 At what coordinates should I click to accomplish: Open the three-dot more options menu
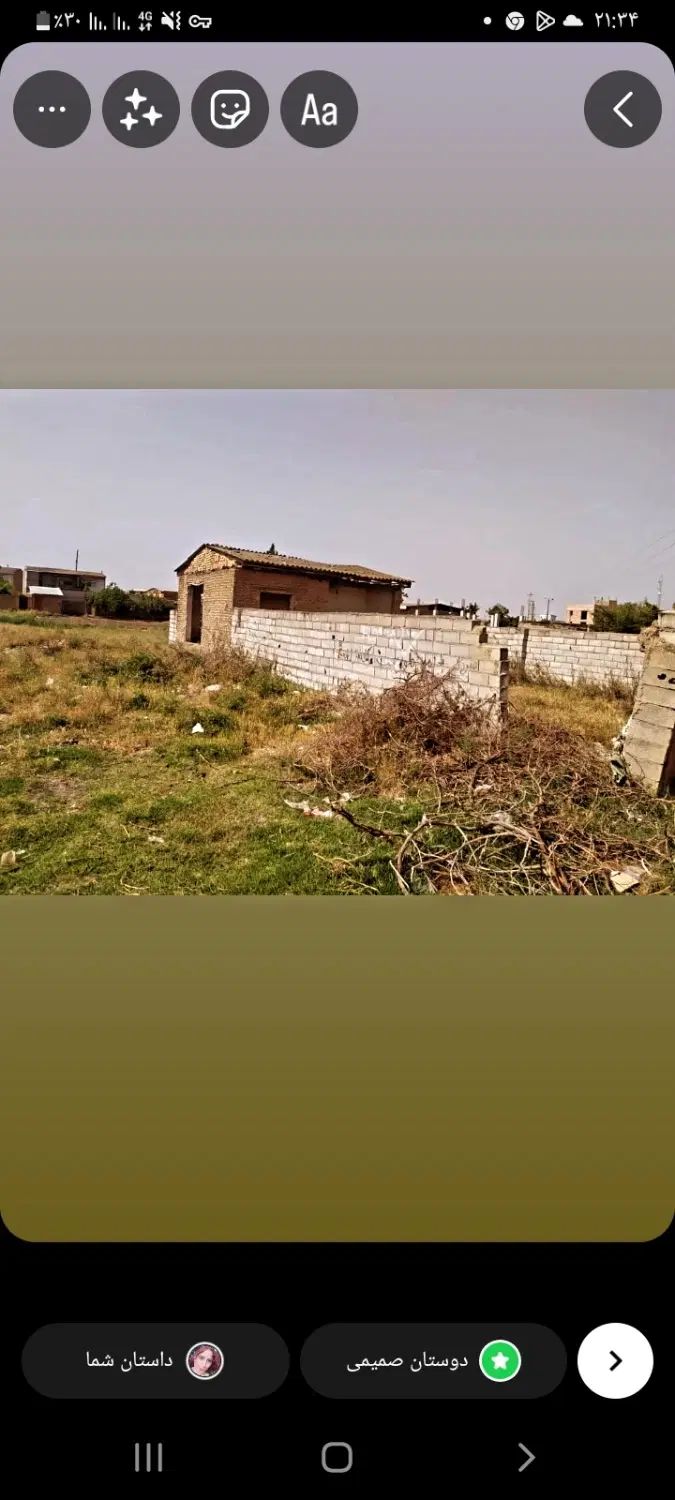tap(52, 109)
